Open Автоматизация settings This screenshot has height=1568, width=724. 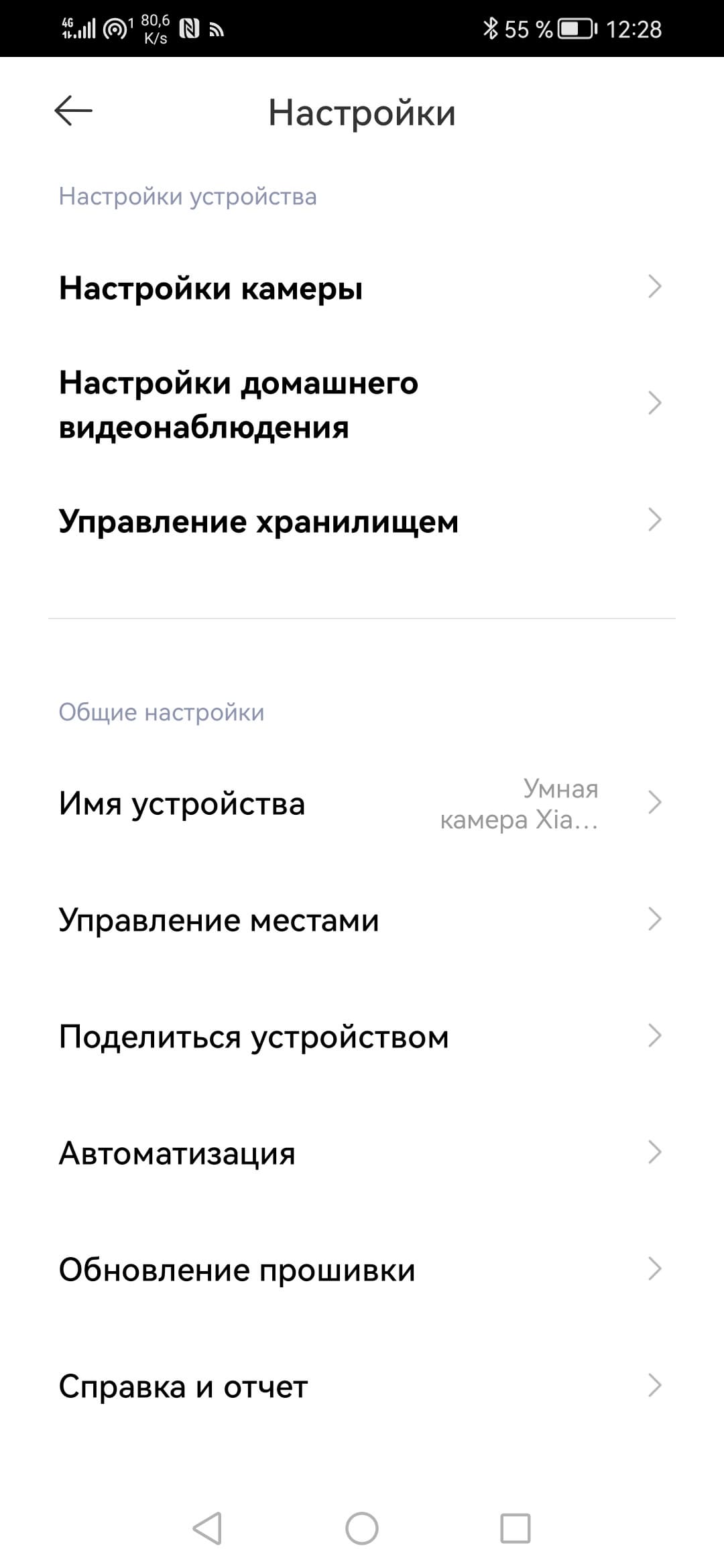tap(361, 1153)
